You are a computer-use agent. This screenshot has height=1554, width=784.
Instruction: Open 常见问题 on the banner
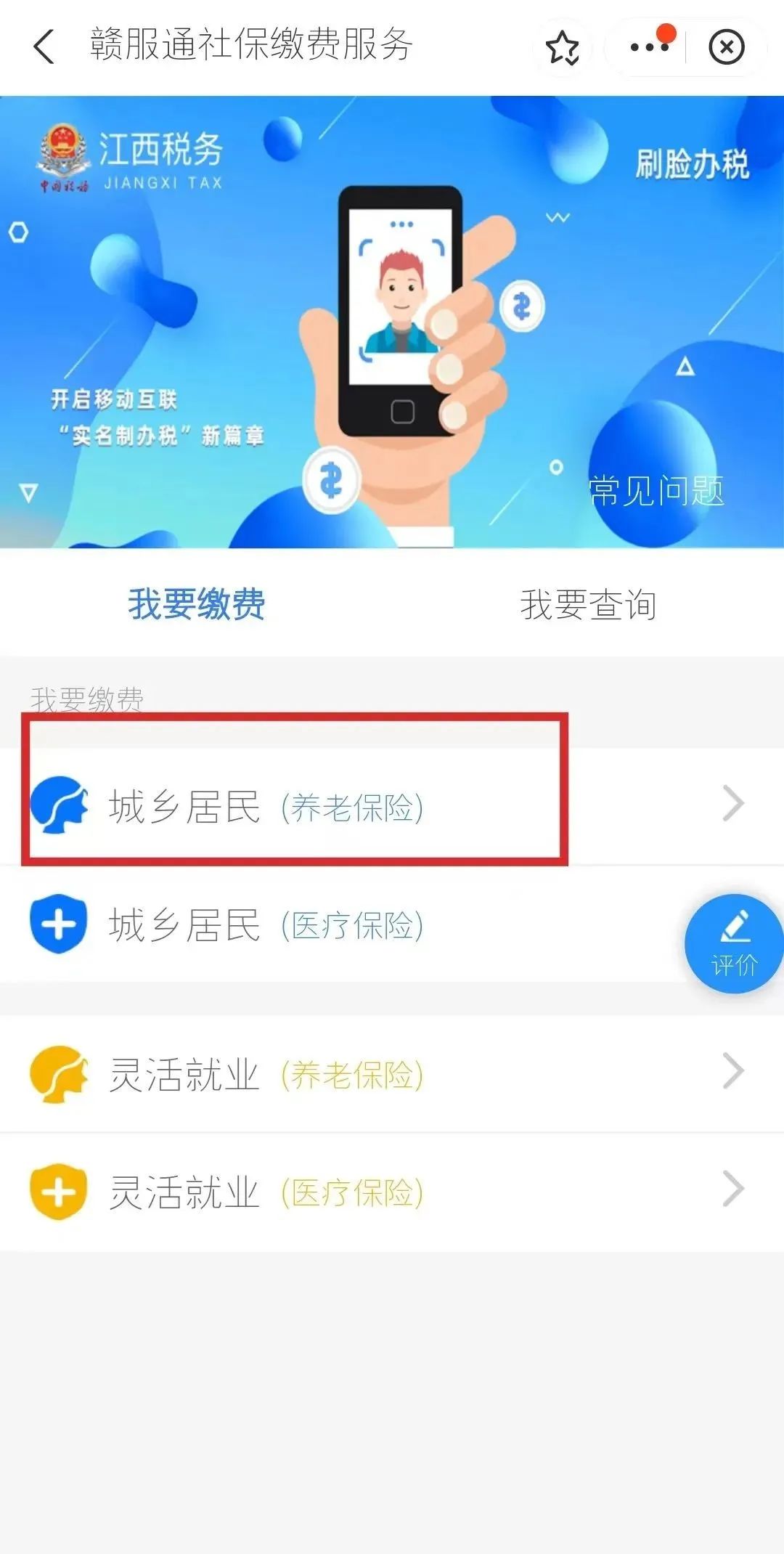point(656,491)
